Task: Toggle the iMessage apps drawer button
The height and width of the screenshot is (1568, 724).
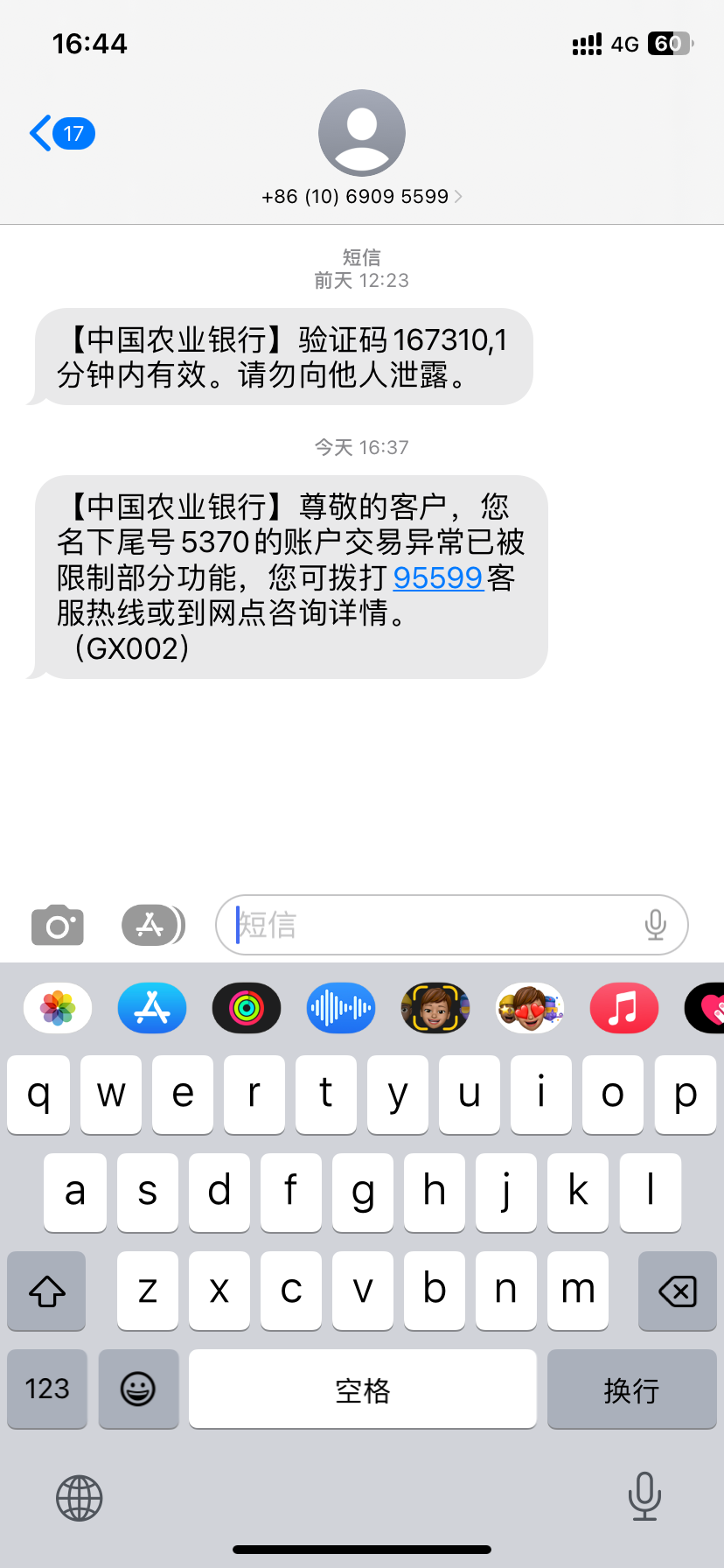Action: click(x=152, y=926)
